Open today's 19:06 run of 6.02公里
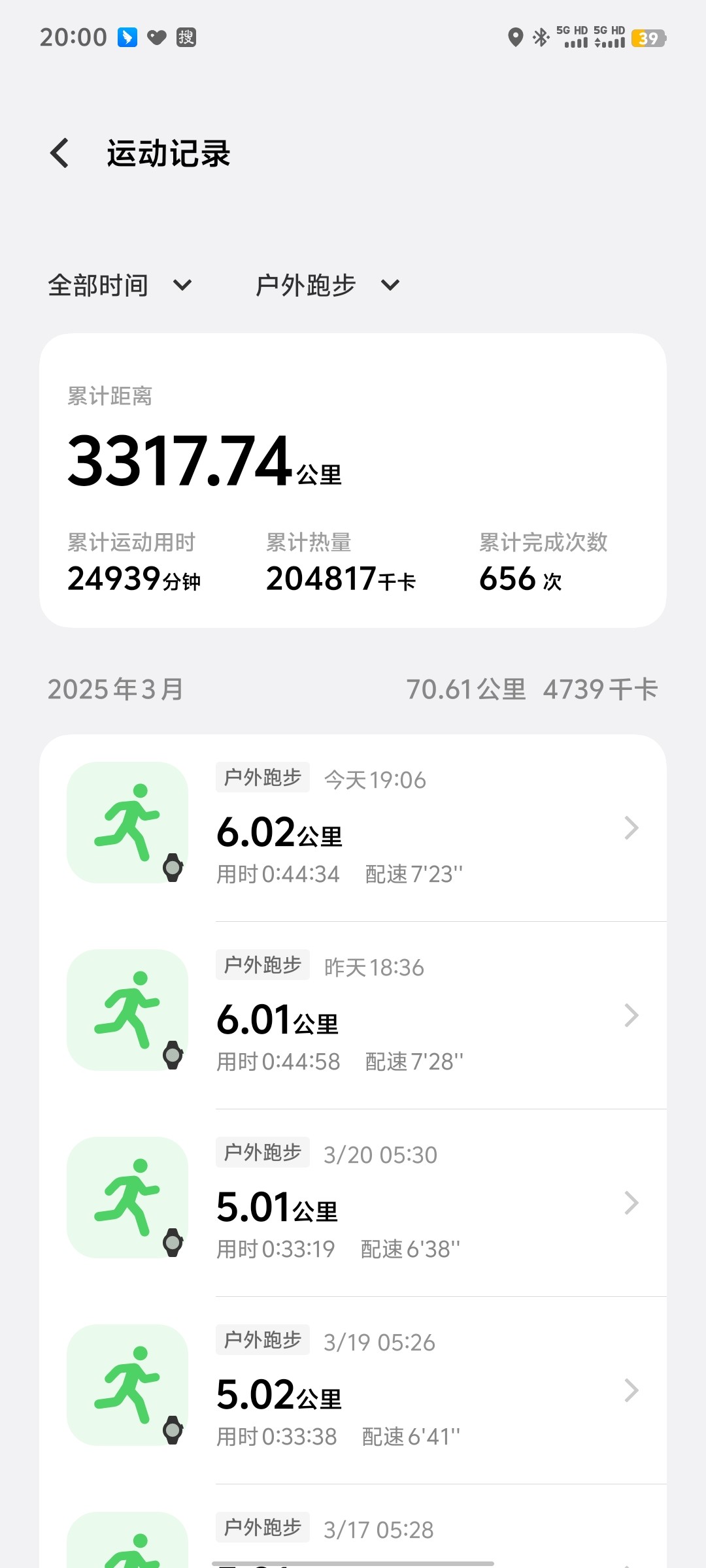Screen dimensions: 706x1568 [353, 828]
